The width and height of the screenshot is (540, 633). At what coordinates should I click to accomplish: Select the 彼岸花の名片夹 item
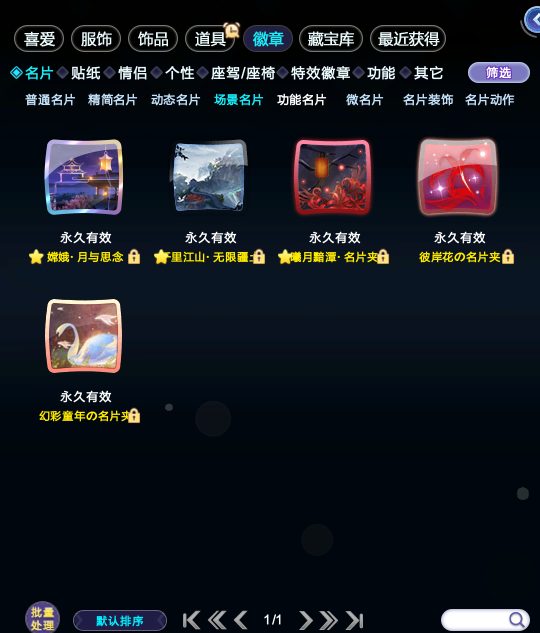458,177
